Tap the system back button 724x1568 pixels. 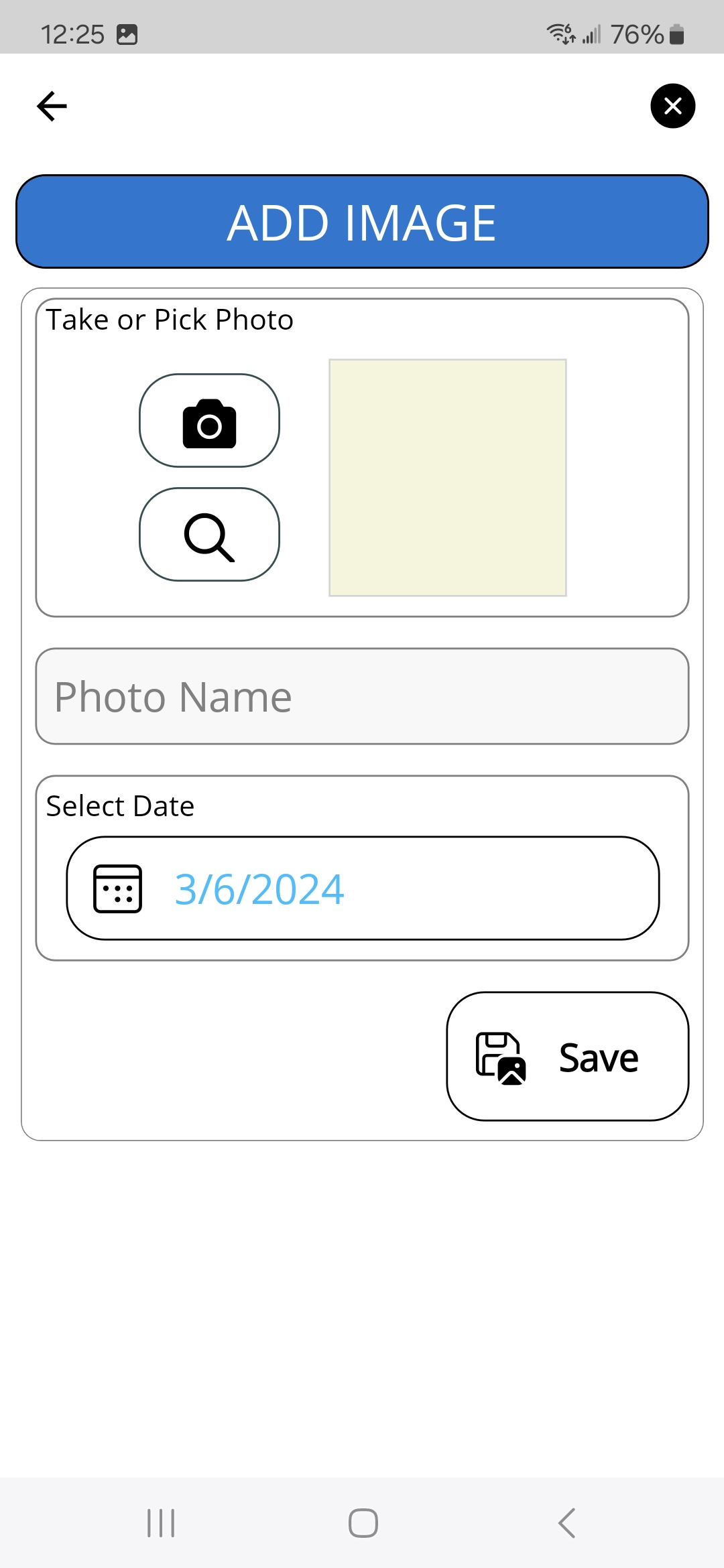tap(566, 1523)
